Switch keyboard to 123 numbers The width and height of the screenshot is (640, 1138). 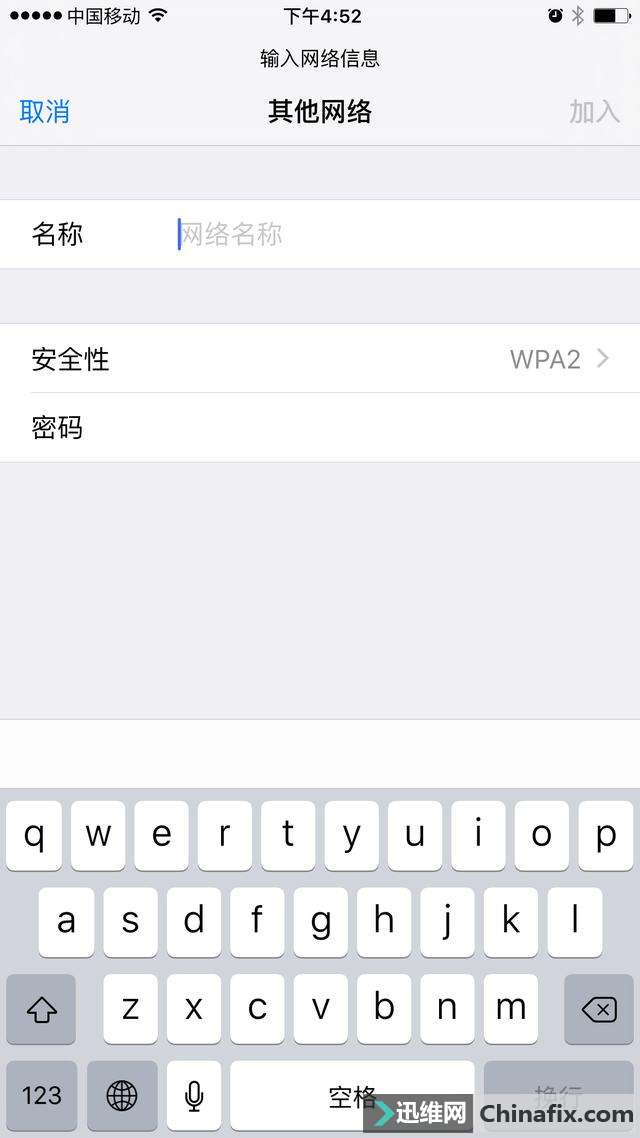point(41,1095)
